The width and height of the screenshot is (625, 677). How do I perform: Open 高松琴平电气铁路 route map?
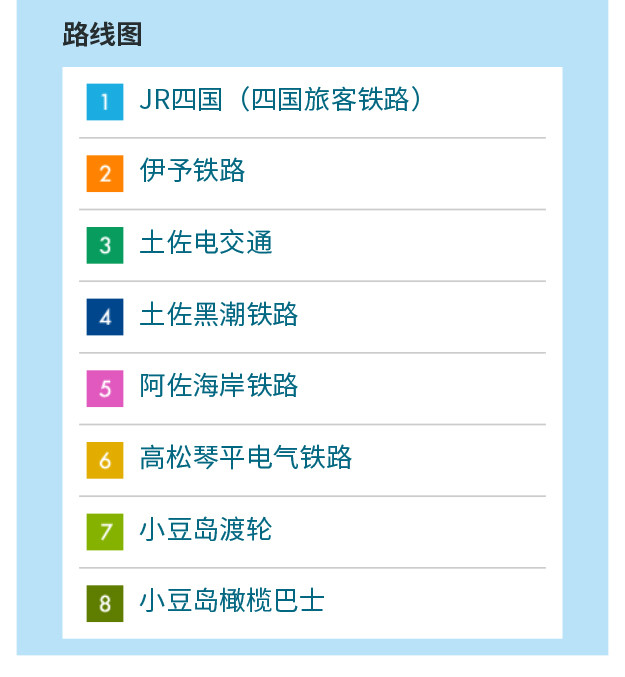coord(312,460)
